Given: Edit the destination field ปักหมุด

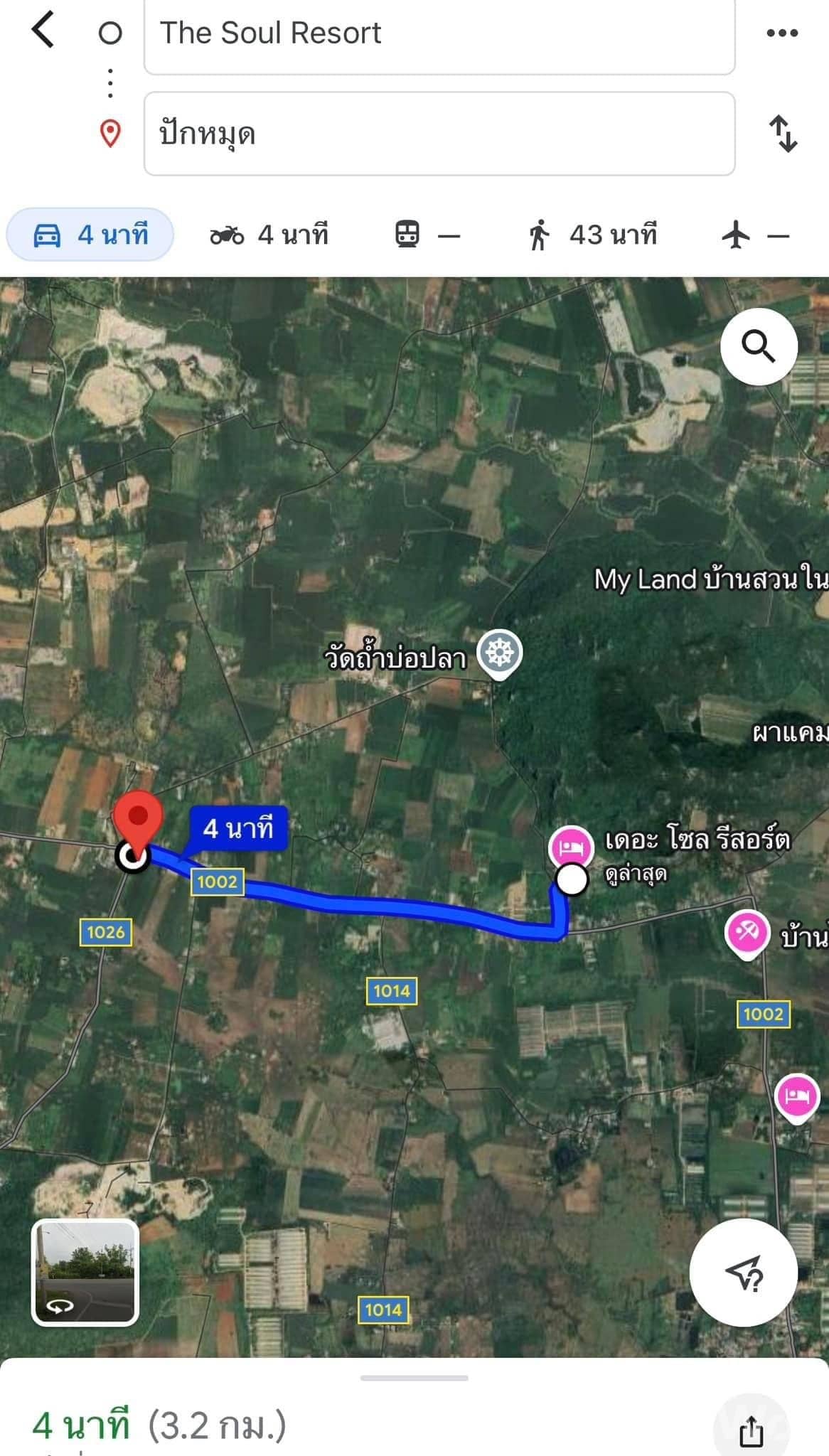Looking at the screenshot, I should (439, 134).
